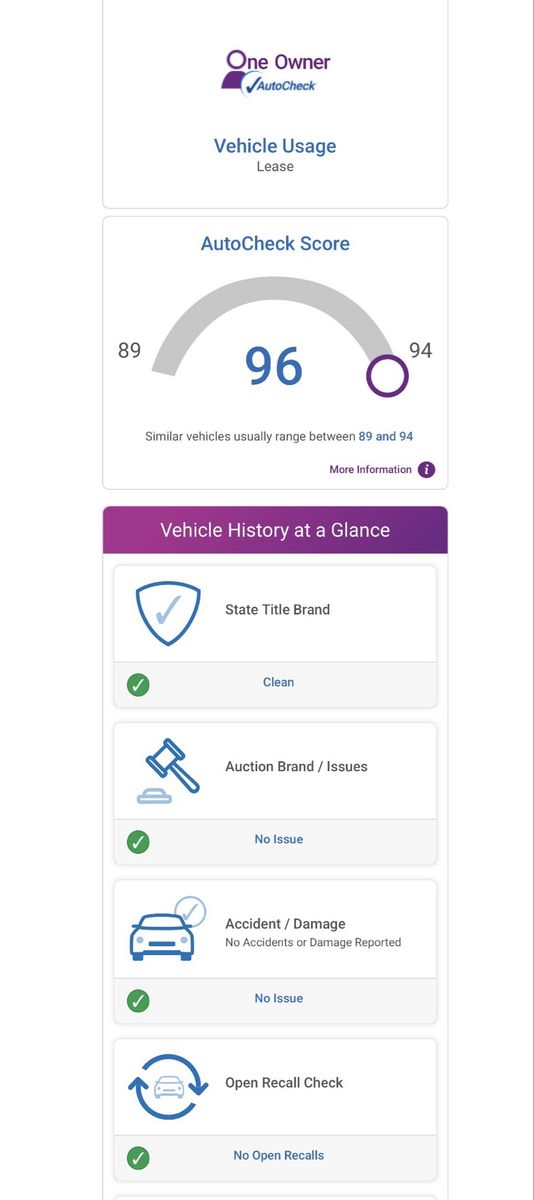Open the Open Recall Check card
Viewport: 534px width, 1200px height.
[x=275, y=1109]
